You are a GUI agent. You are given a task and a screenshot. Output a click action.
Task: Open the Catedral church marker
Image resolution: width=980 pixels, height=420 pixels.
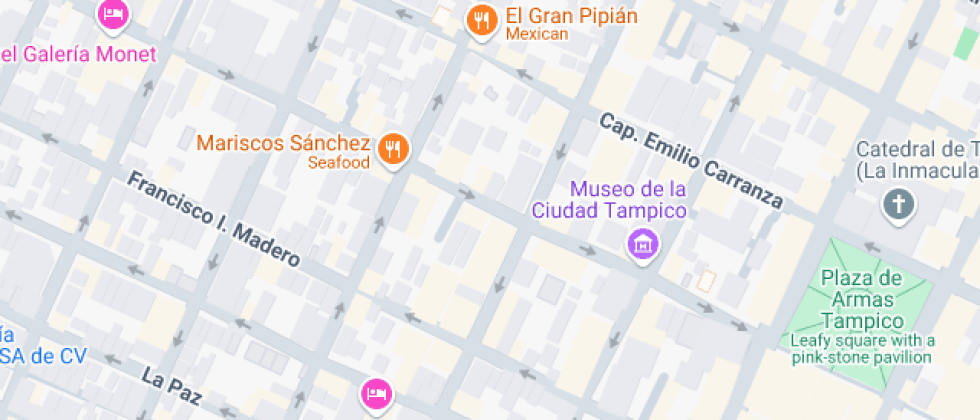(x=898, y=206)
